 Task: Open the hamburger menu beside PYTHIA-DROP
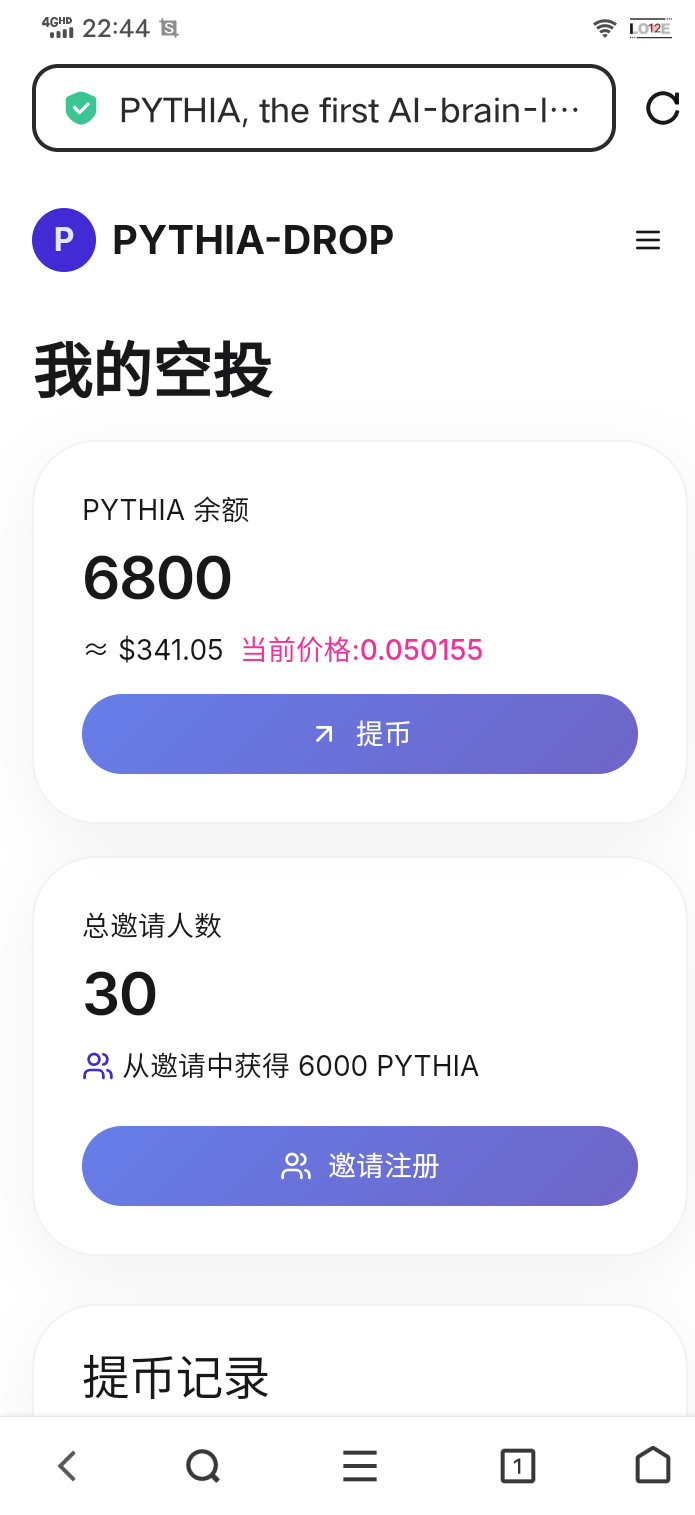[x=648, y=240]
